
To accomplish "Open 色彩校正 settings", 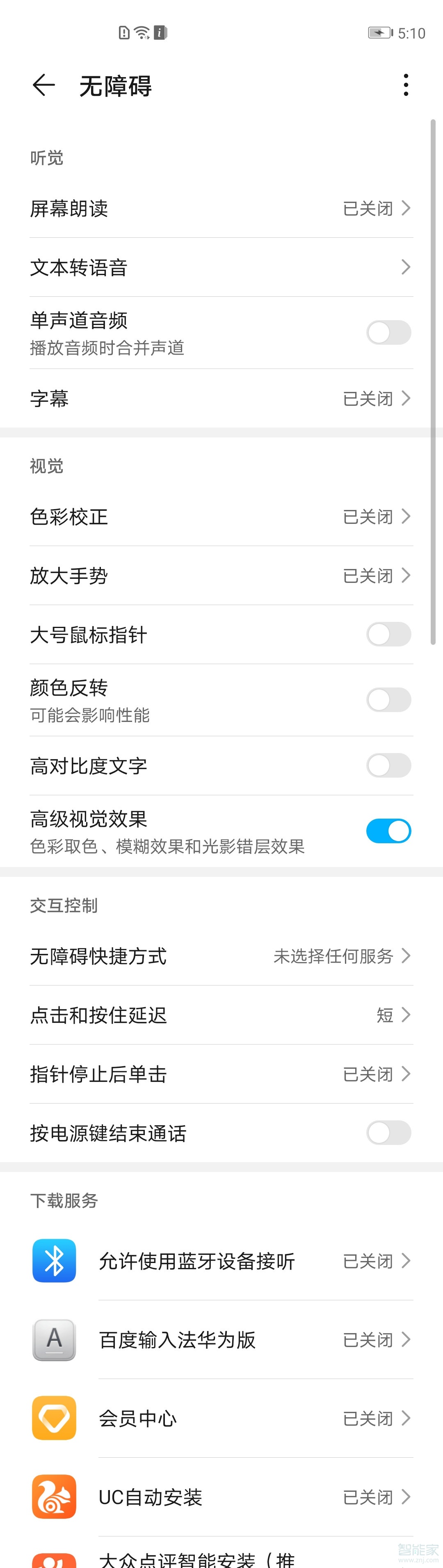I will coord(221,517).
